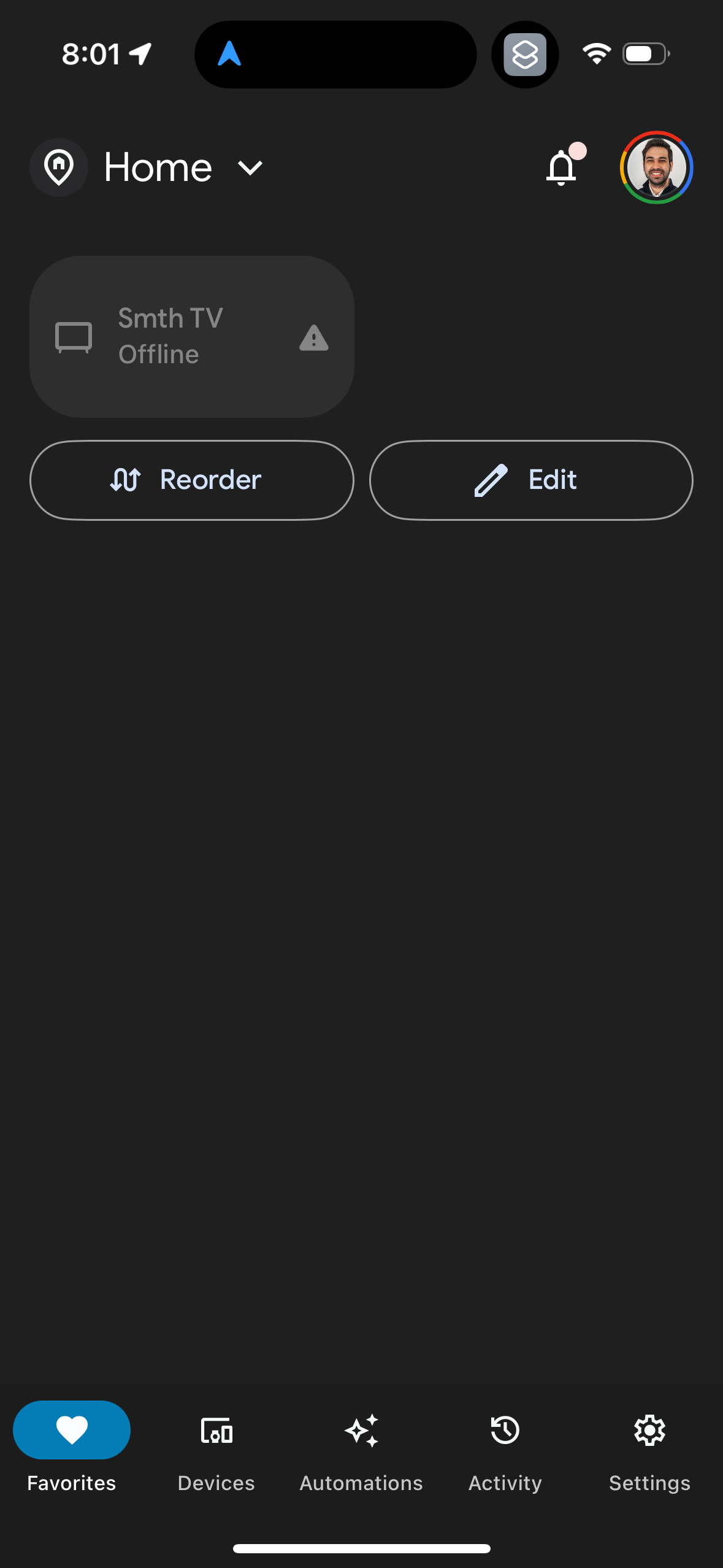Select the Smth TV Offline tile
Viewport: 723px width, 1568px height.
pyautogui.click(x=191, y=336)
